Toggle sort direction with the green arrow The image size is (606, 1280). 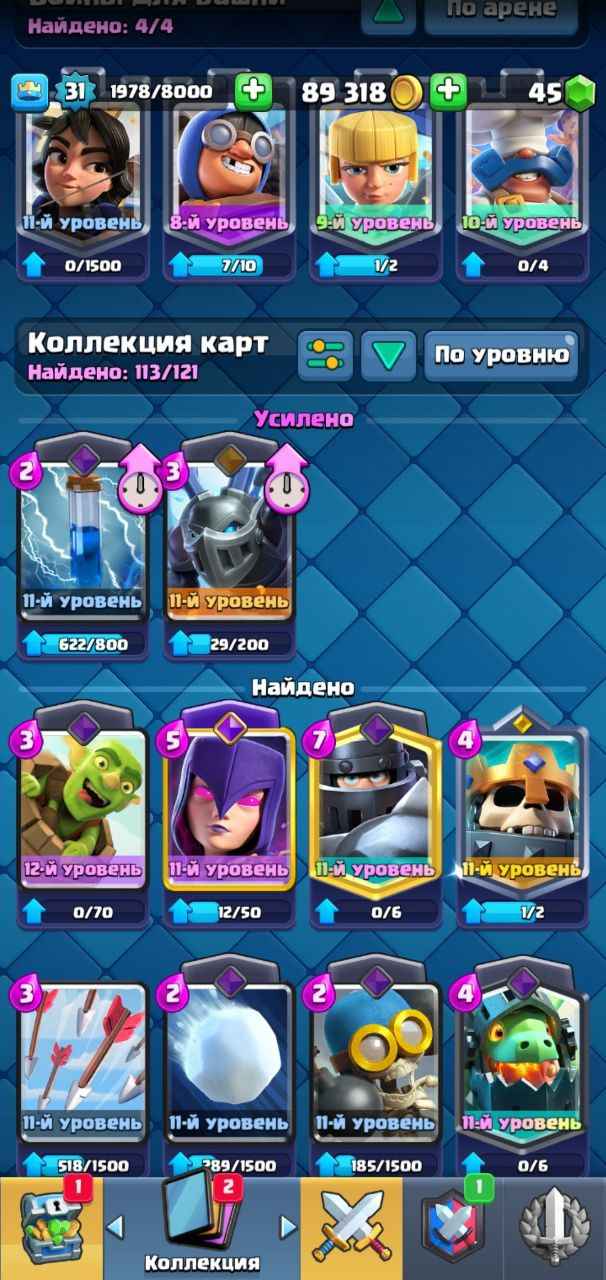[x=388, y=356]
